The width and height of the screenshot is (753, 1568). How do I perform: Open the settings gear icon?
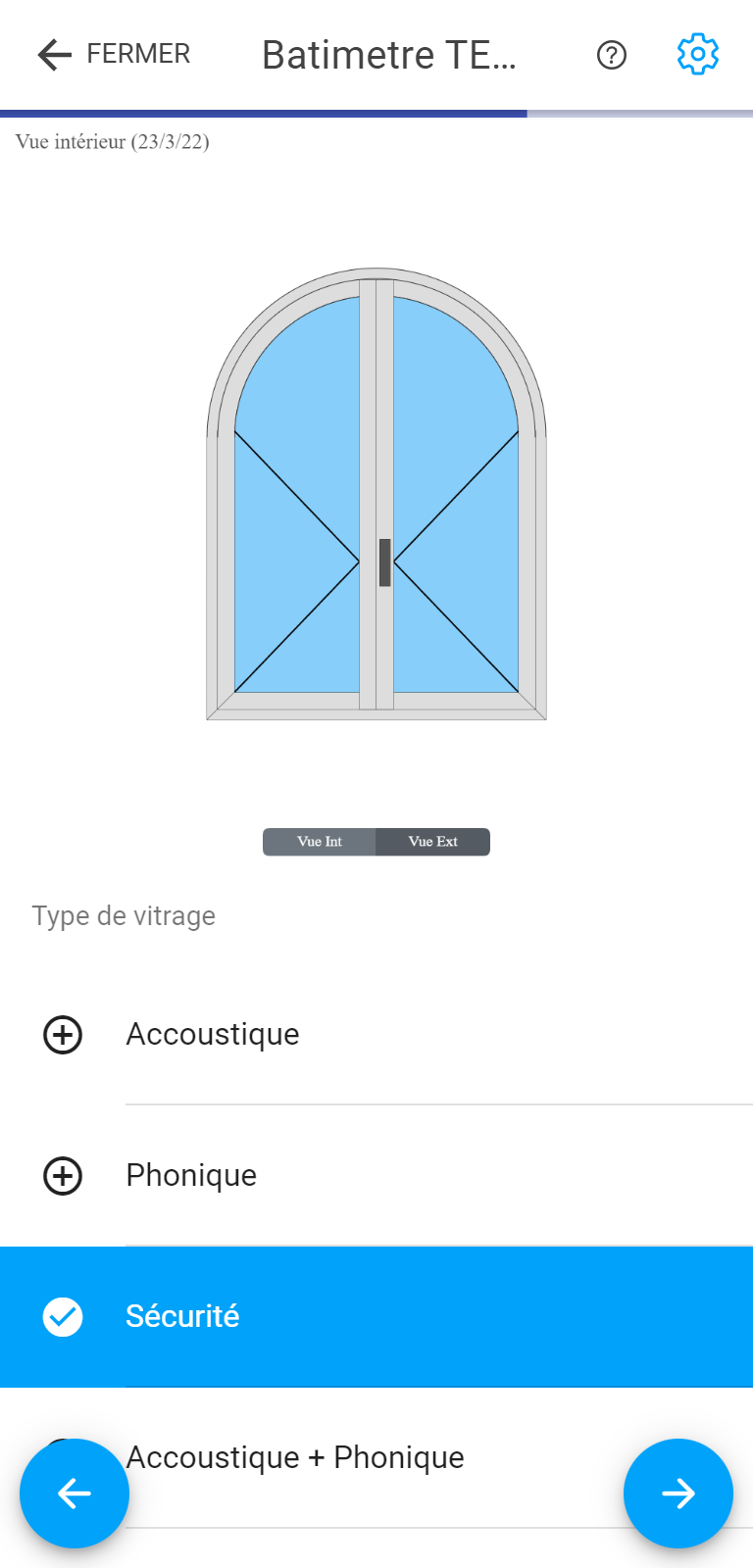(698, 55)
